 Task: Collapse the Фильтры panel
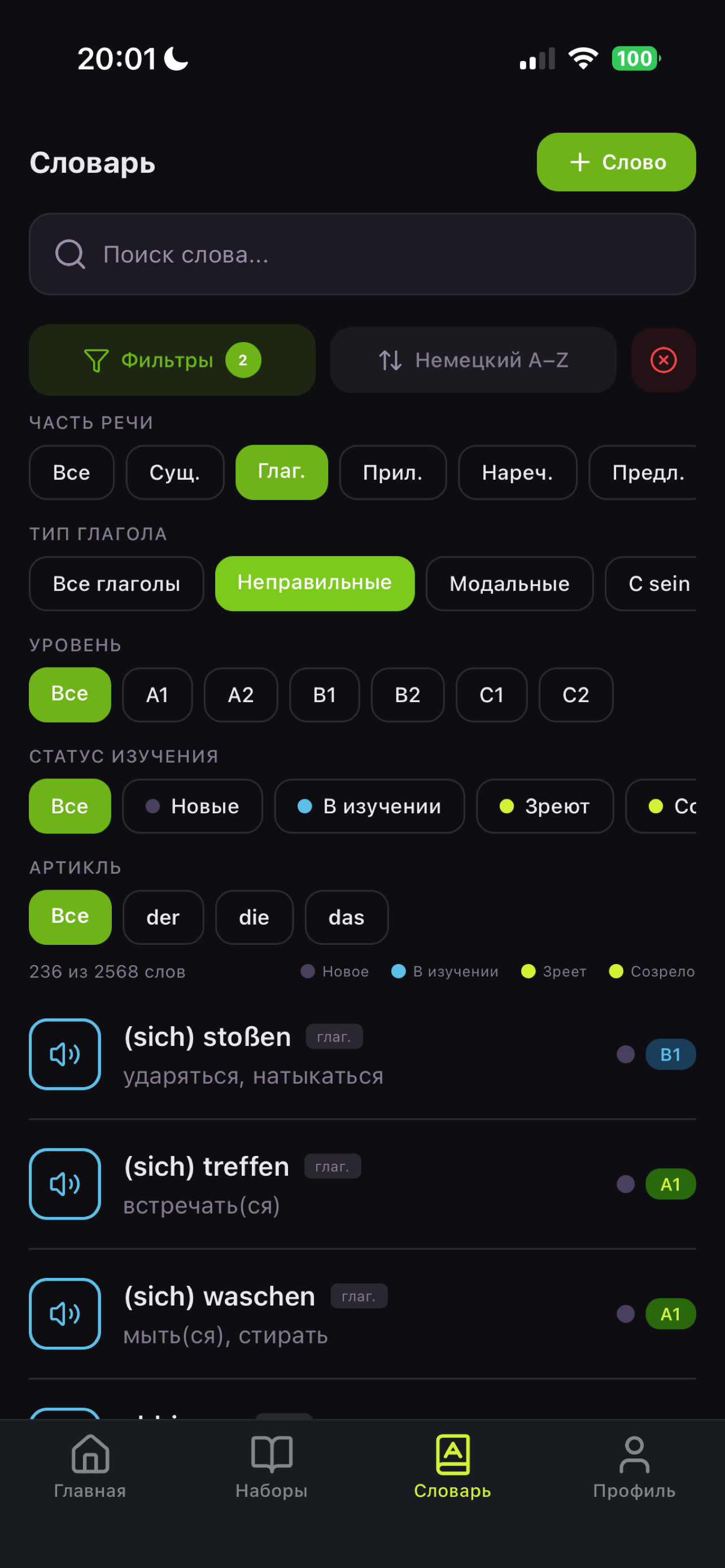172,360
